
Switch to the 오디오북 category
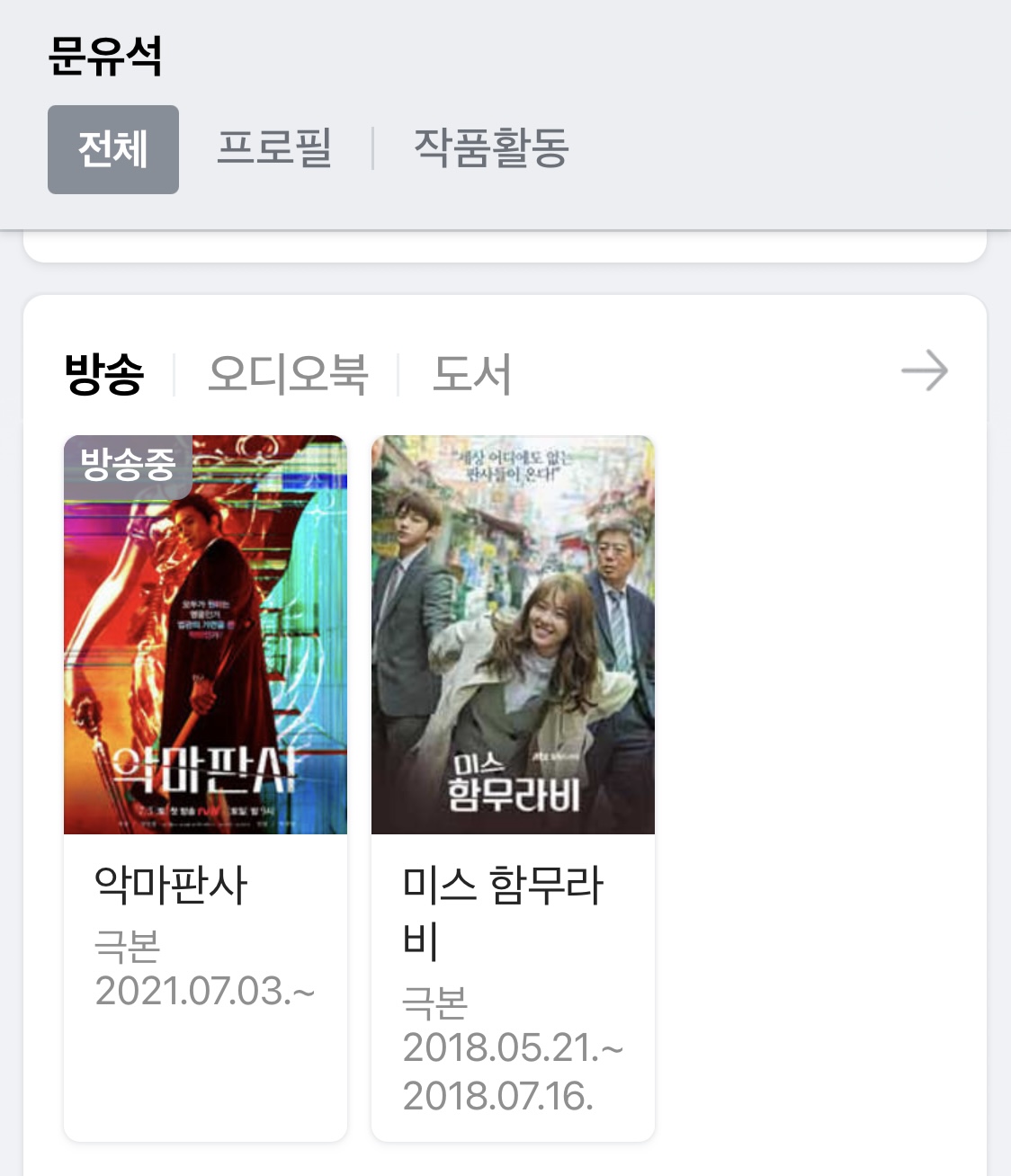point(288,373)
